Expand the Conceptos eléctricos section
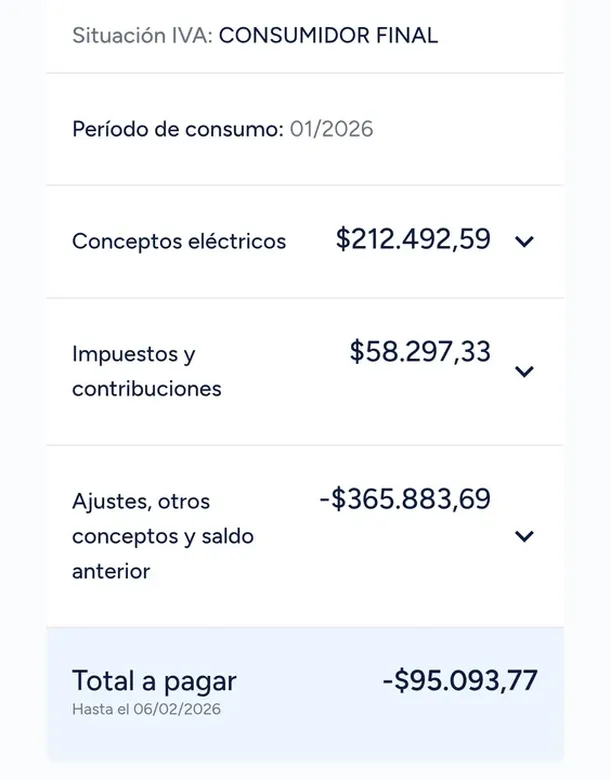610x780 pixels. tap(524, 241)
